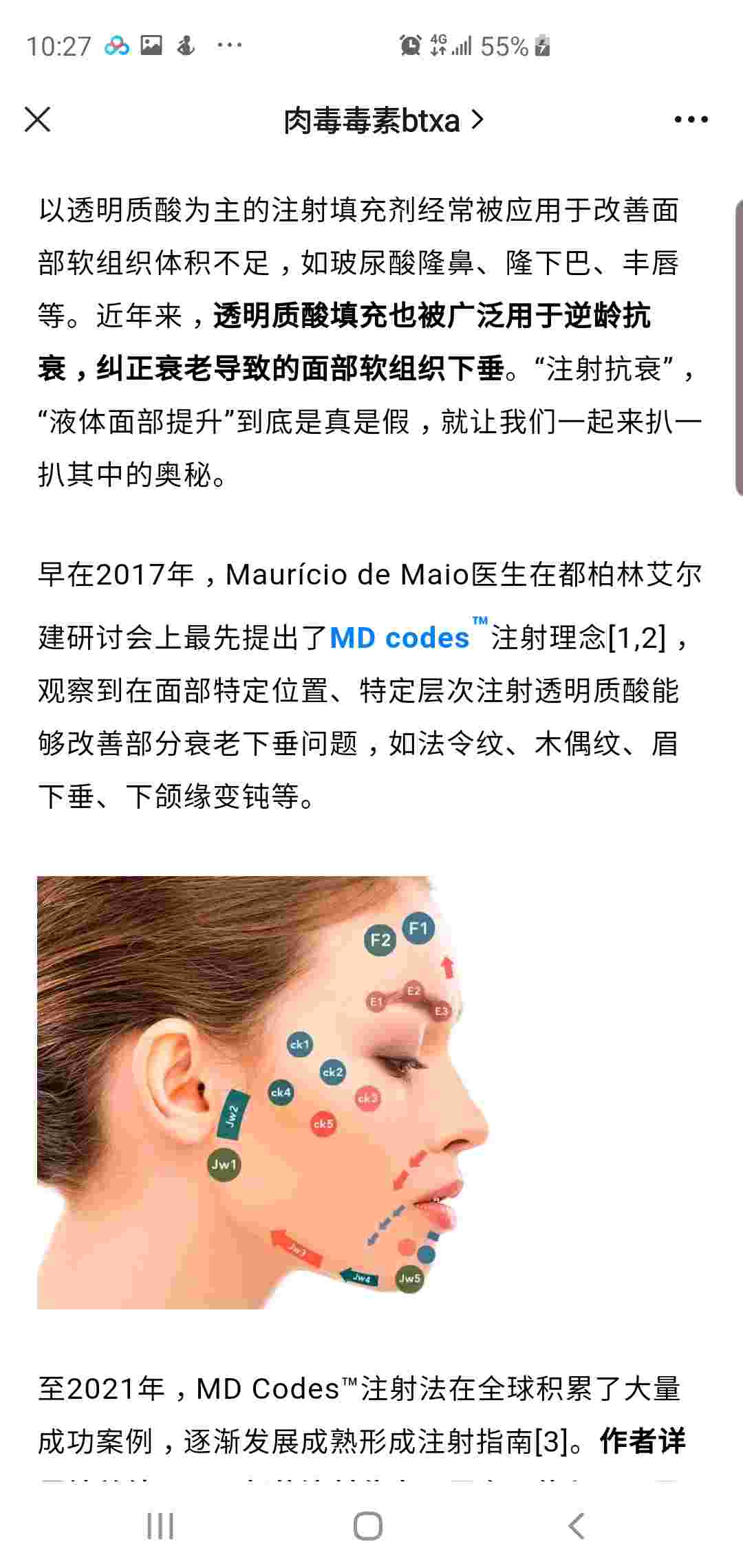The image size is (743, 1568).
Task: Go to the home screen
Action: (x=368, y=1526)
